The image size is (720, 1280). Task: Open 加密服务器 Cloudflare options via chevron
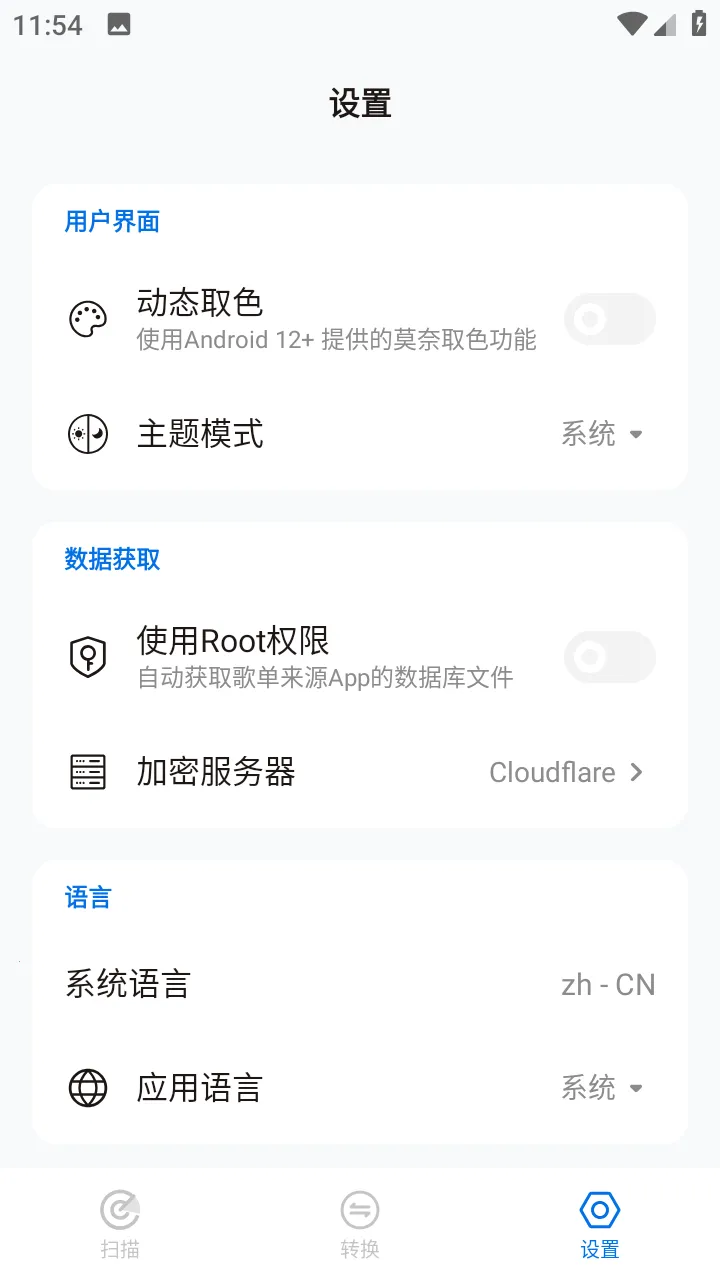tap(637, 771)
